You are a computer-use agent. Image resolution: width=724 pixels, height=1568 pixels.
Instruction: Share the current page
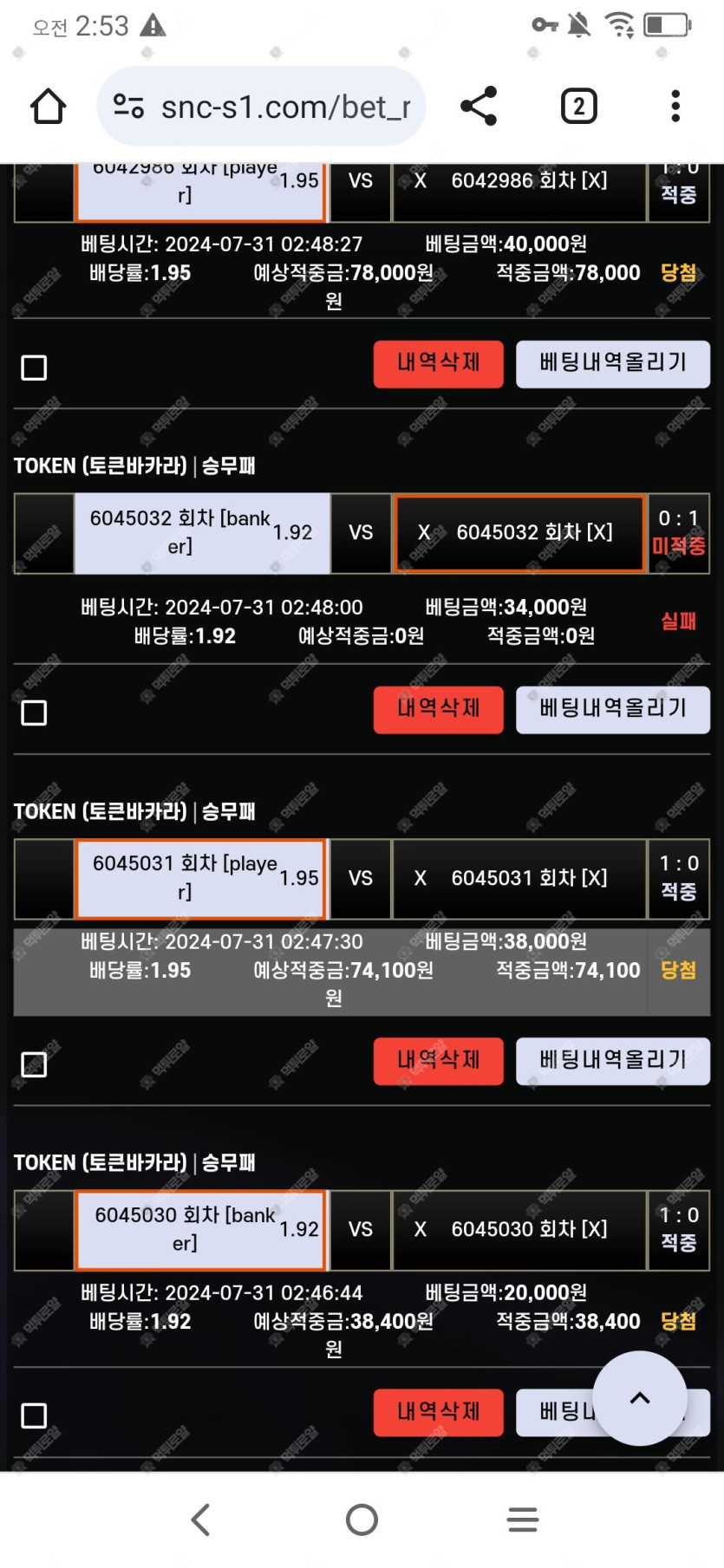click(x=479, y=107)
